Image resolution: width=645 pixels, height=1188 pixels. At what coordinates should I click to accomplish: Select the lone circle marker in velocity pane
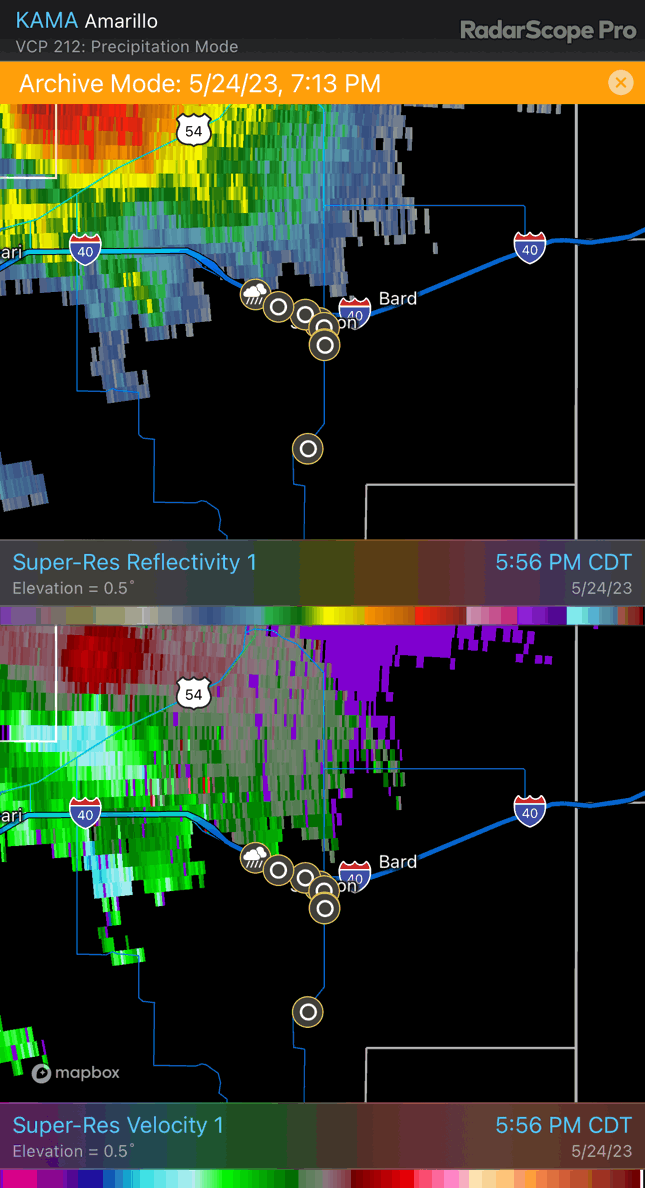308,1012
